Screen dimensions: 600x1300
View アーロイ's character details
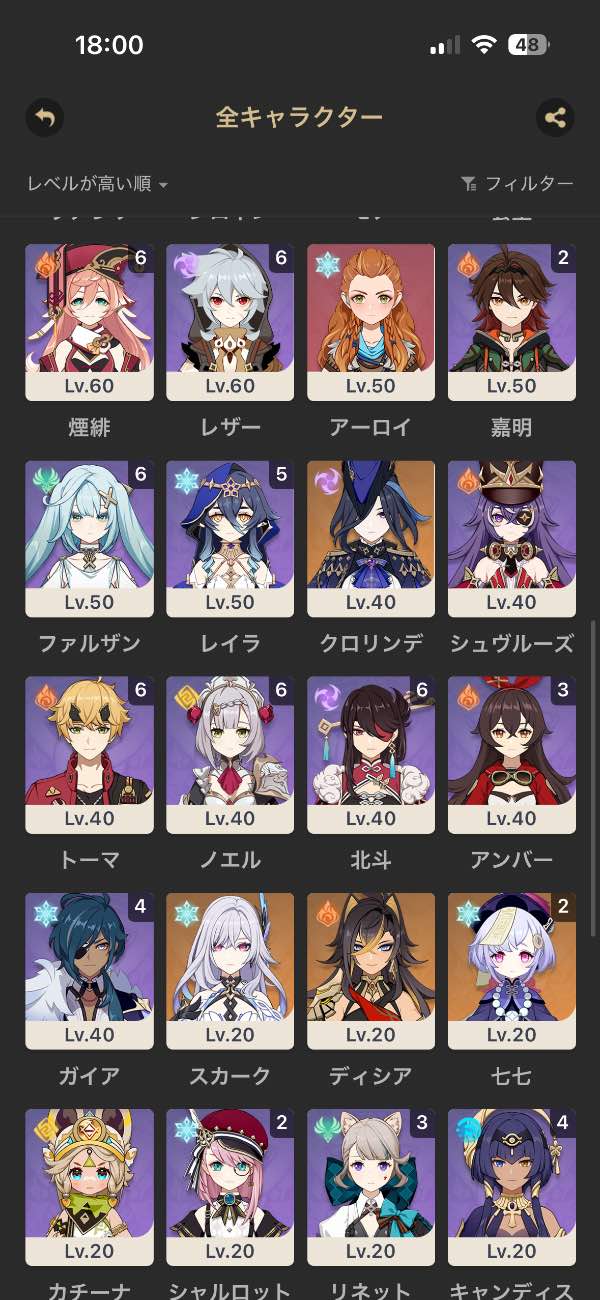point(371,322)
